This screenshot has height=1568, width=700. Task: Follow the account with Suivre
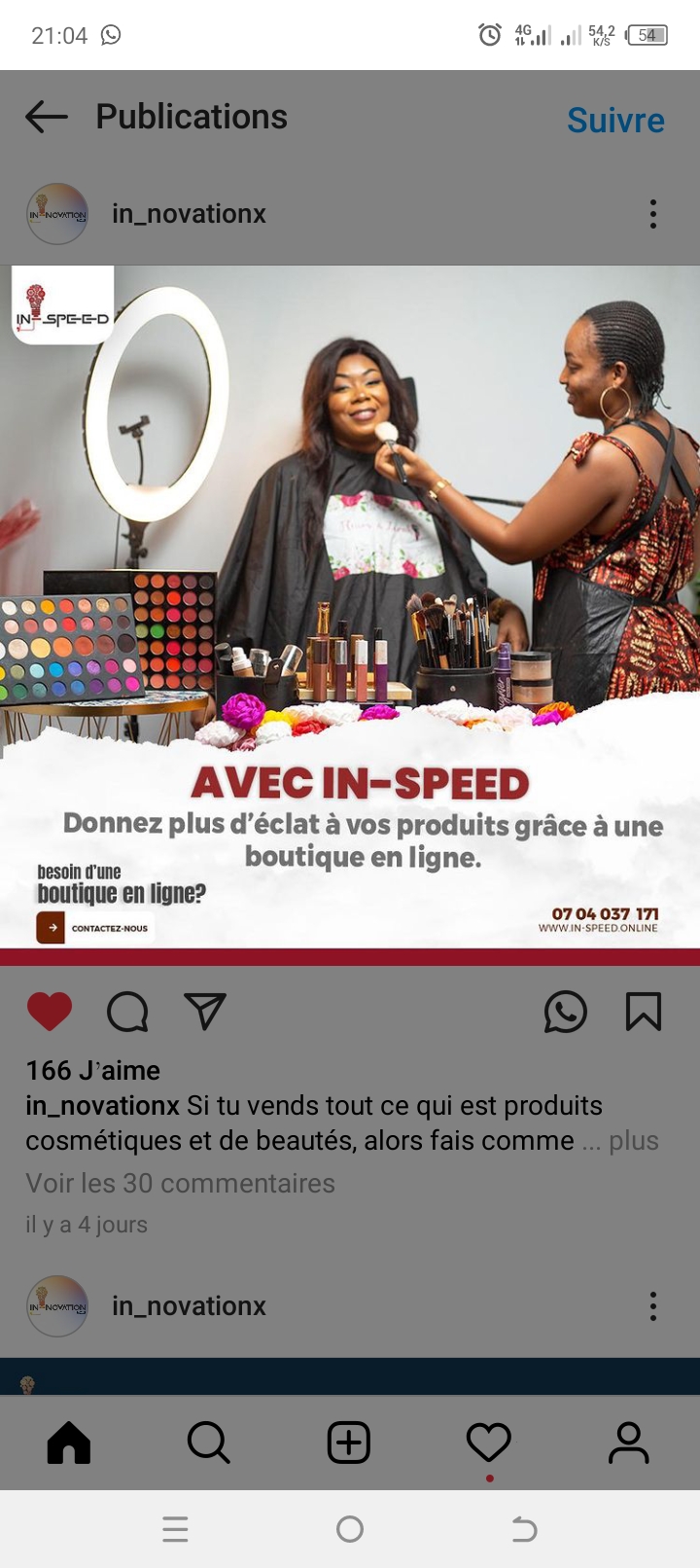click(615, 120)
